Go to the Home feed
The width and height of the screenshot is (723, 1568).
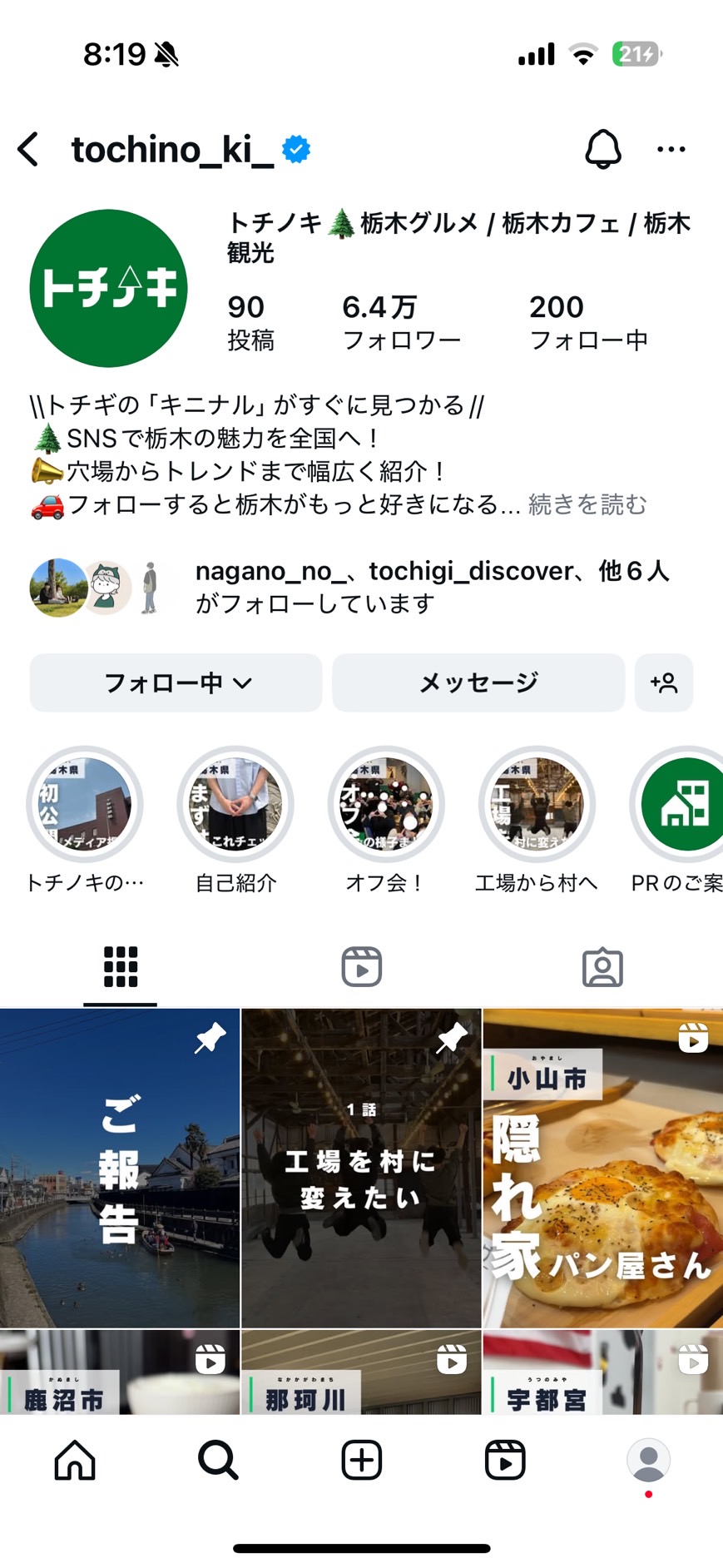tap(75, 1460)
